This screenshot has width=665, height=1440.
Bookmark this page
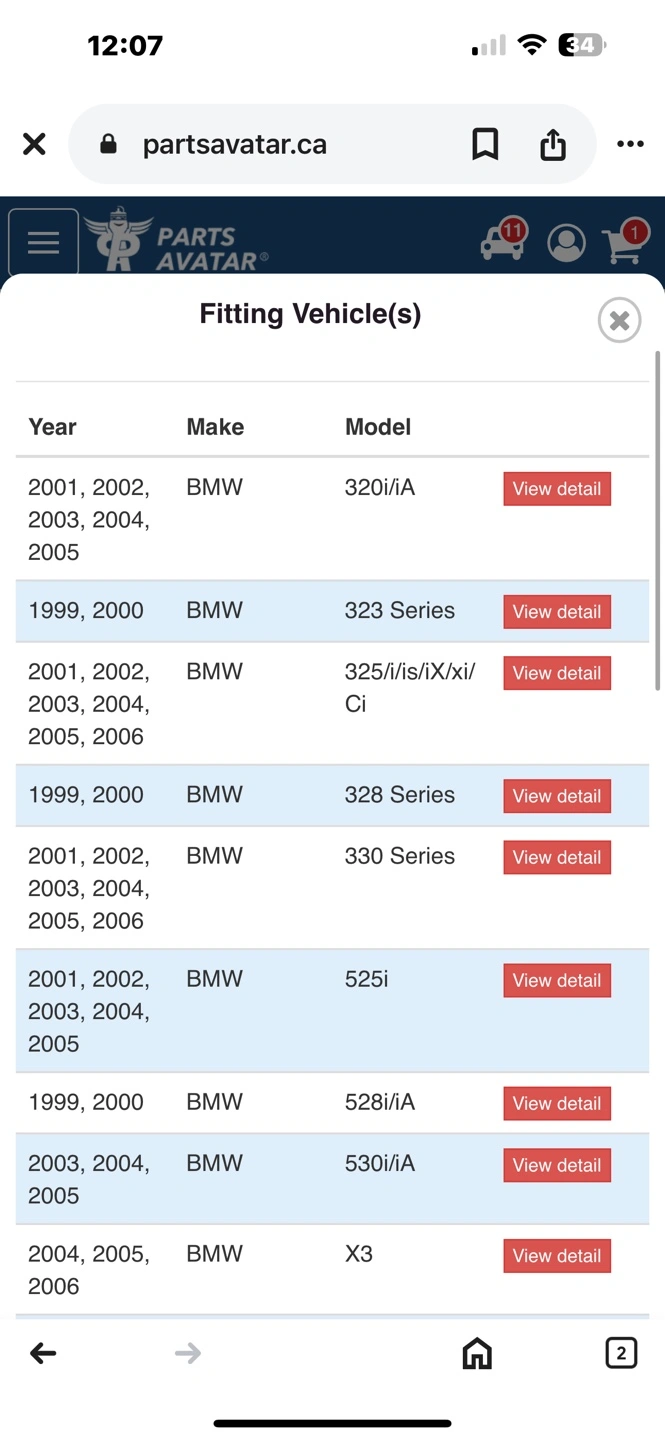point(485,144)
